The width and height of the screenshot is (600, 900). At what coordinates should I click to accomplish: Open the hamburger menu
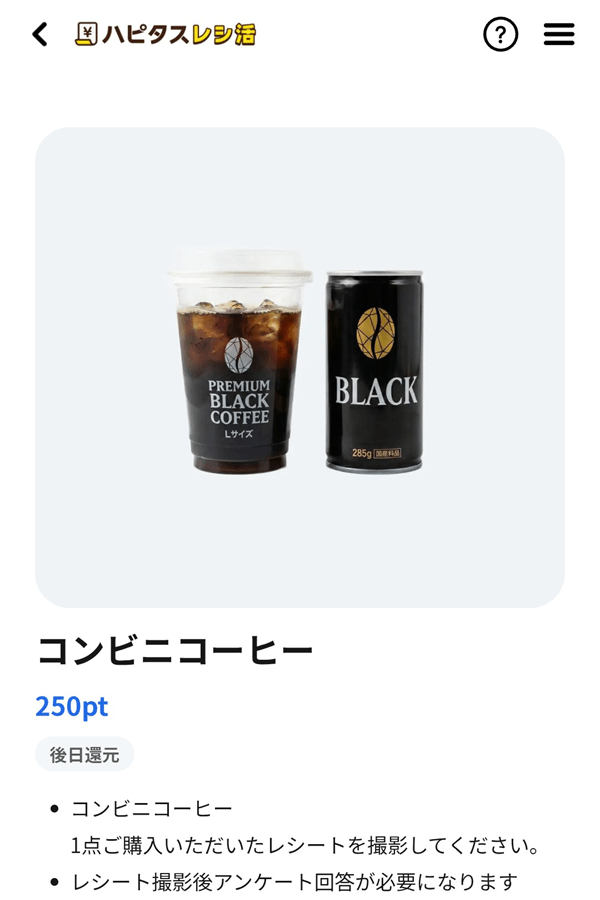tap(559, 35)
